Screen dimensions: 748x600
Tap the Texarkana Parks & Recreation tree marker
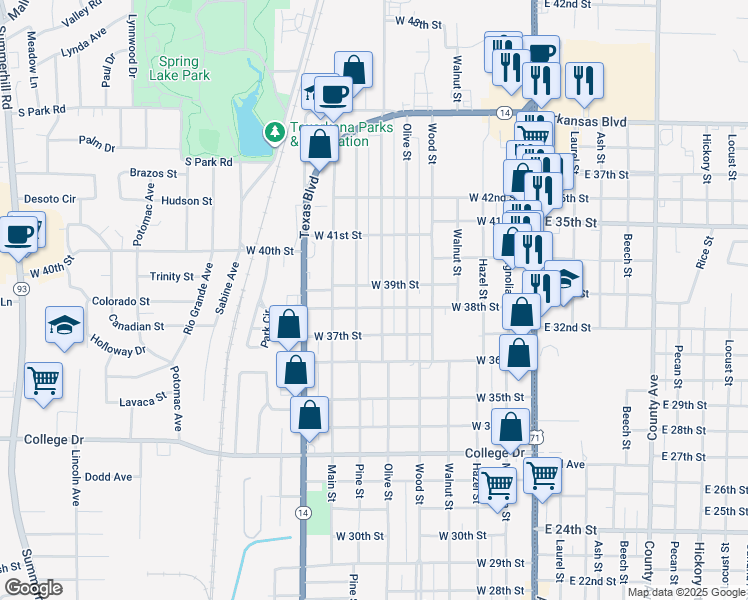(x=273, y=132)
